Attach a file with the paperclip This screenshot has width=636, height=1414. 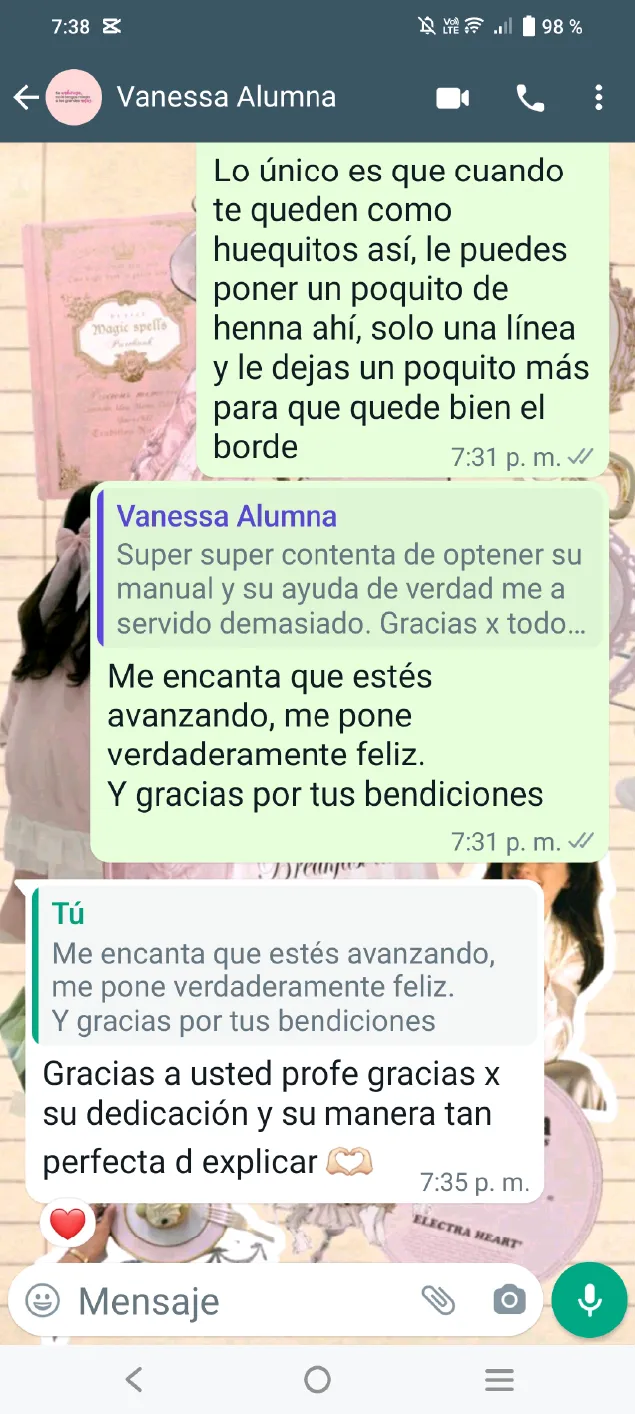point(438,1300)
